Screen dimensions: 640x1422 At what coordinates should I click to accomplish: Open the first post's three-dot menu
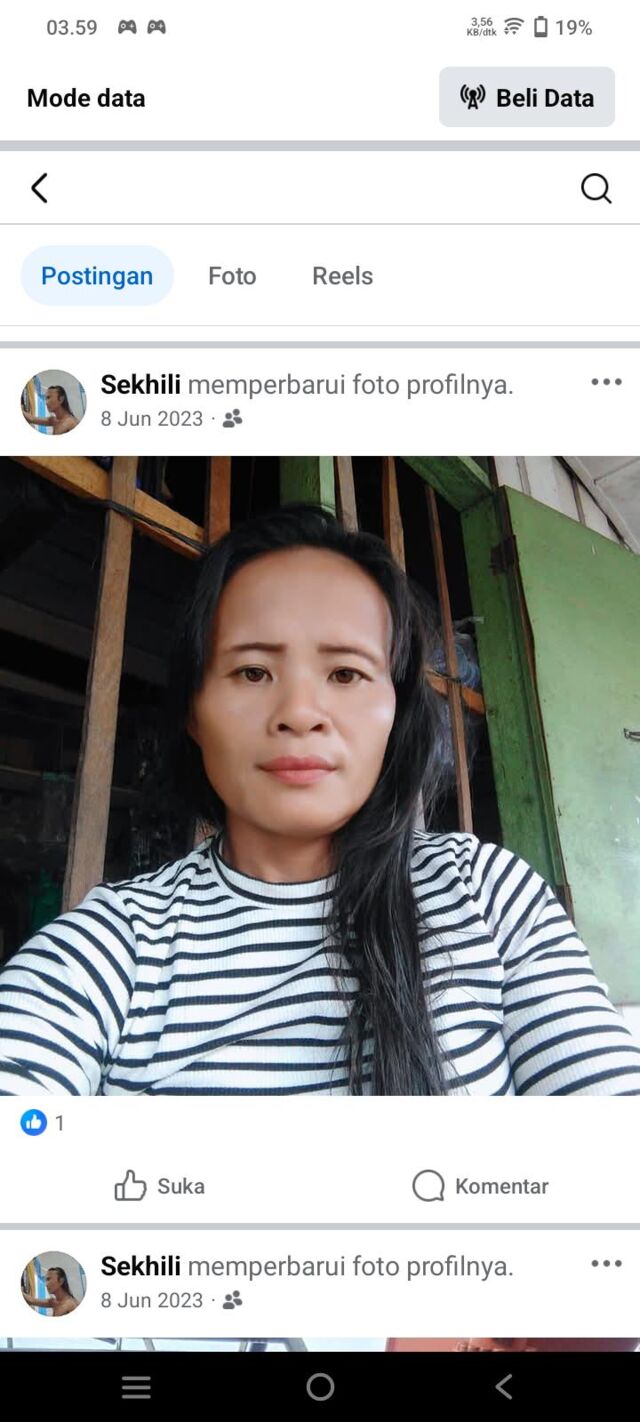coord(606,382)
